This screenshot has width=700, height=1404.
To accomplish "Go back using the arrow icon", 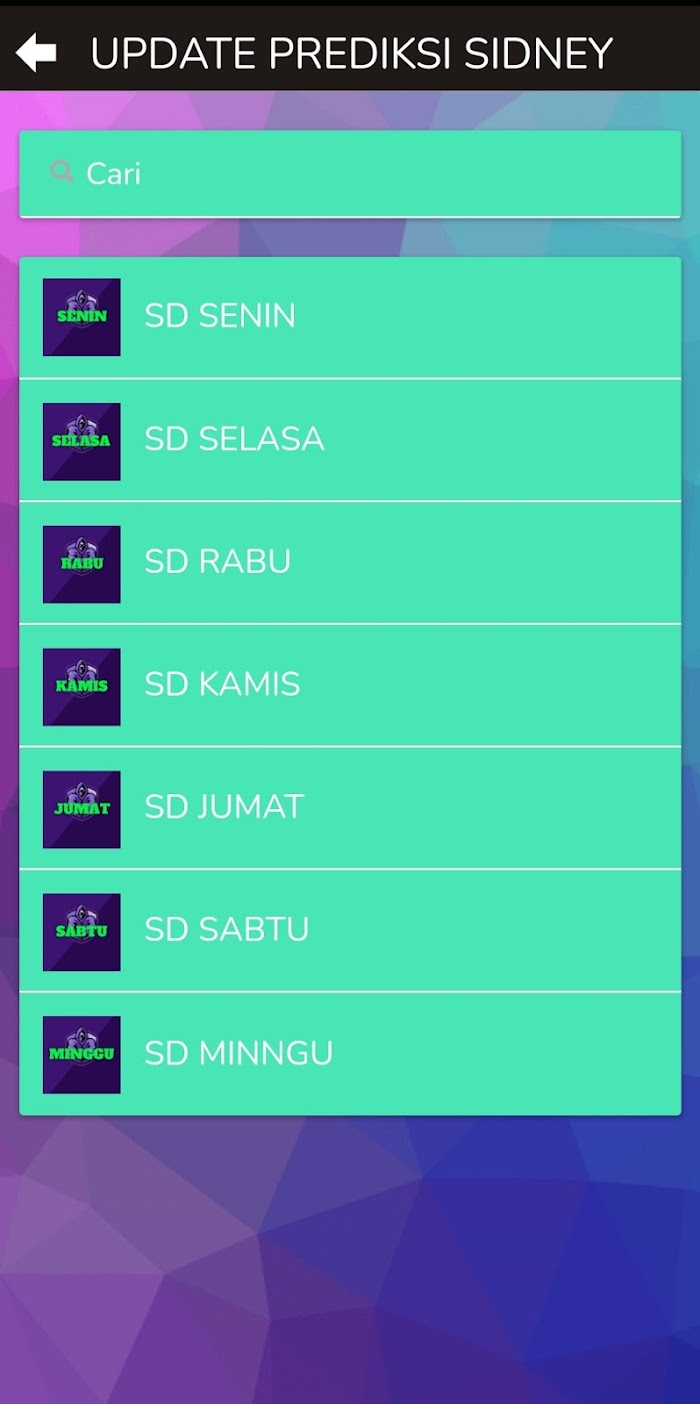I will click(x=37, y=53).
